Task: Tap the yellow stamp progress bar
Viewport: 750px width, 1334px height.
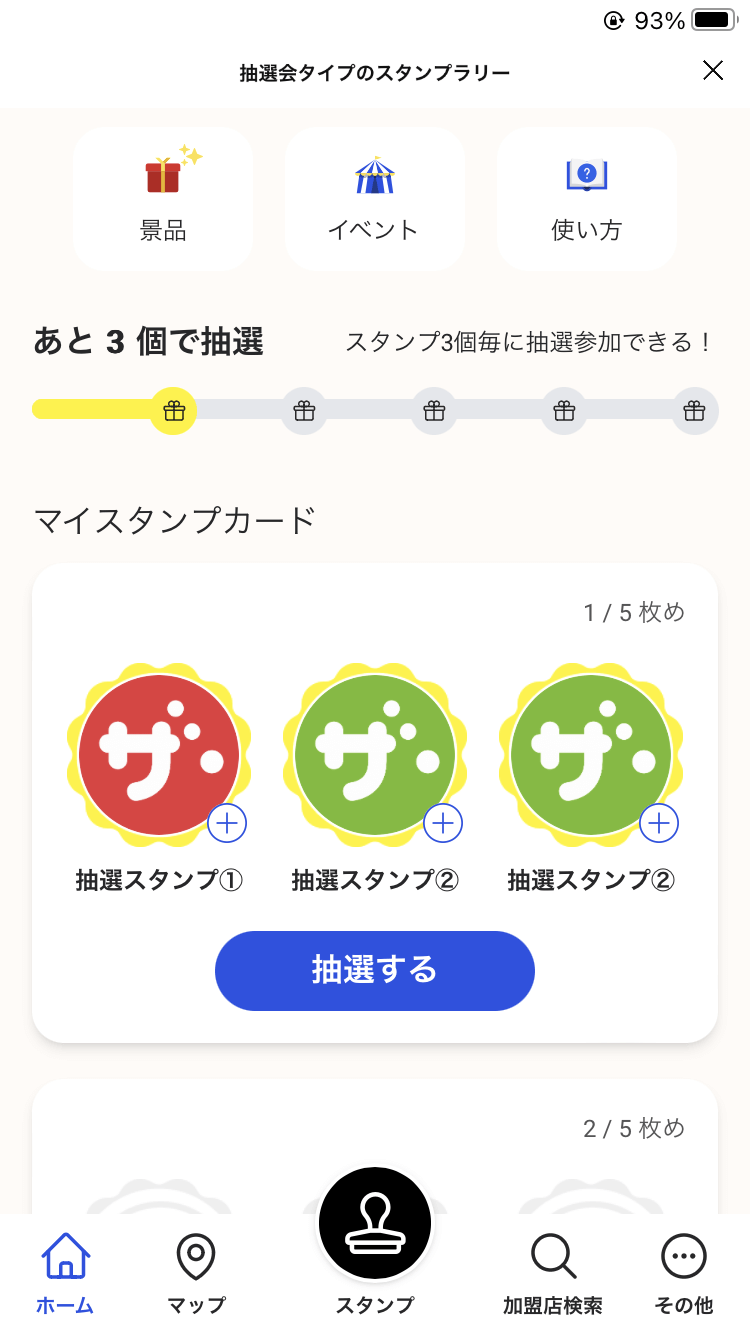Action: pos(100,408)
